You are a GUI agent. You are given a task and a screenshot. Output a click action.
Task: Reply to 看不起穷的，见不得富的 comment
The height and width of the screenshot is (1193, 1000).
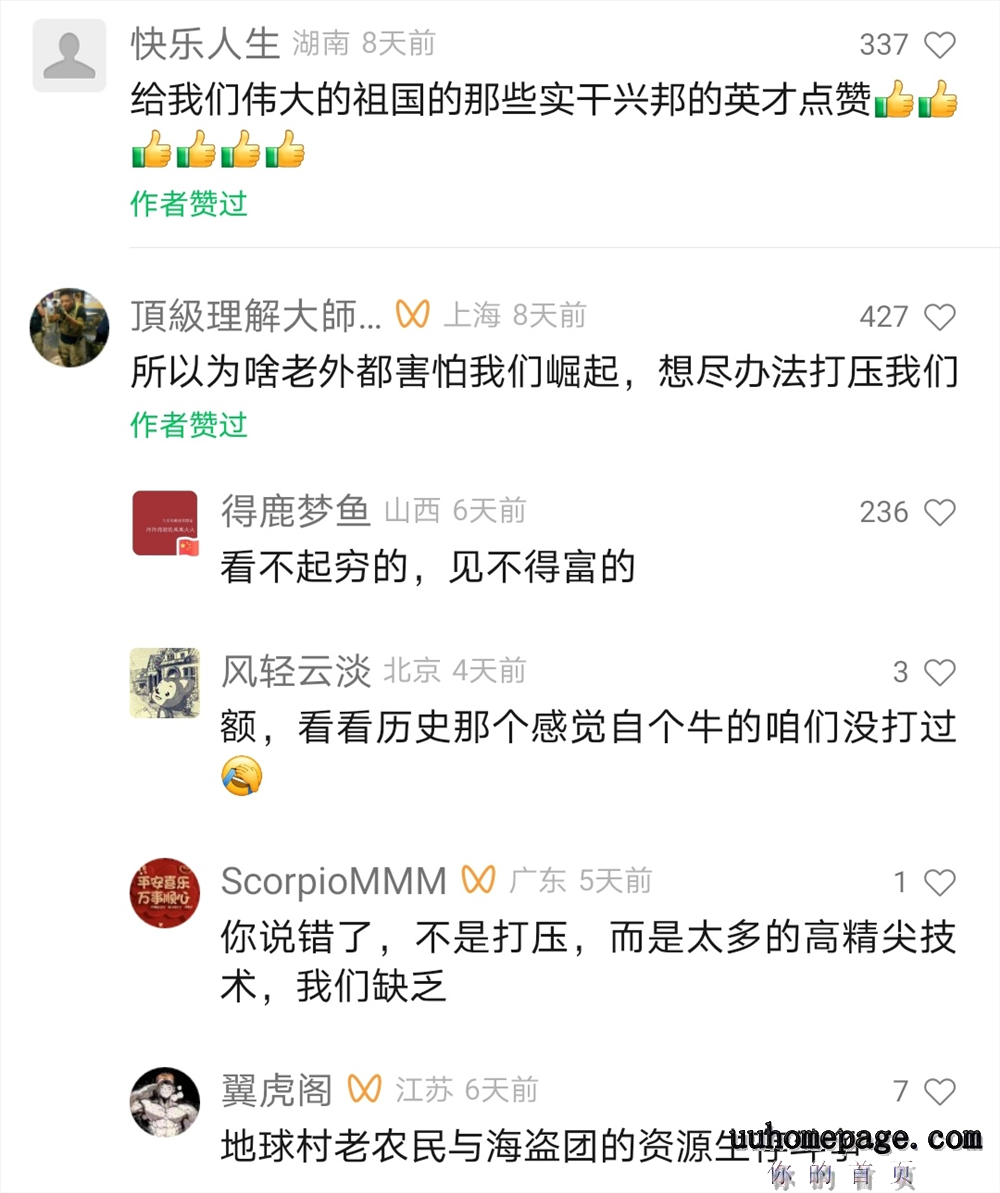(428, 568)
